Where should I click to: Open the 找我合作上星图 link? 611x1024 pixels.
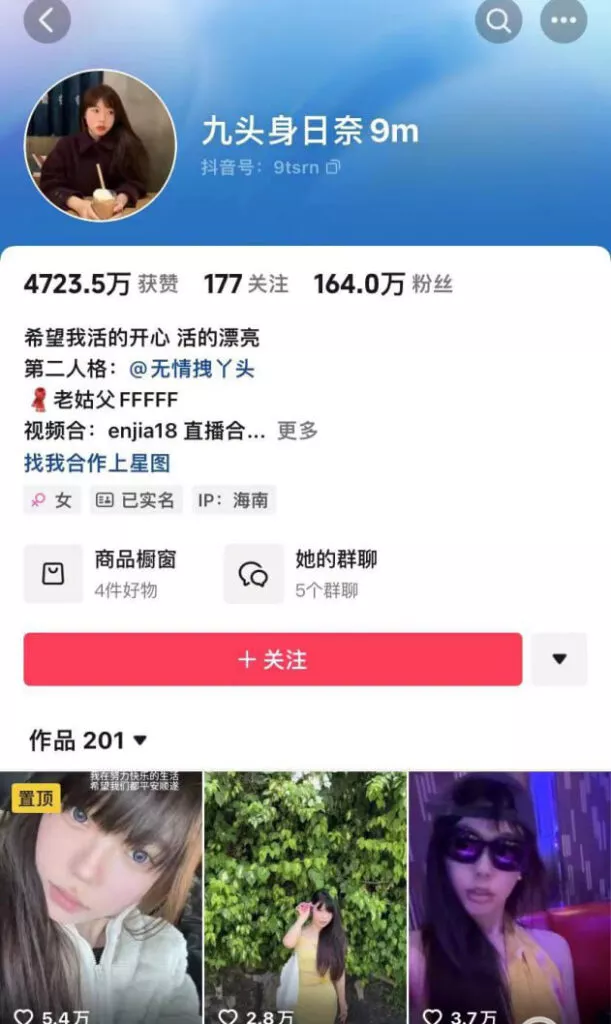[x=97, y=463]
